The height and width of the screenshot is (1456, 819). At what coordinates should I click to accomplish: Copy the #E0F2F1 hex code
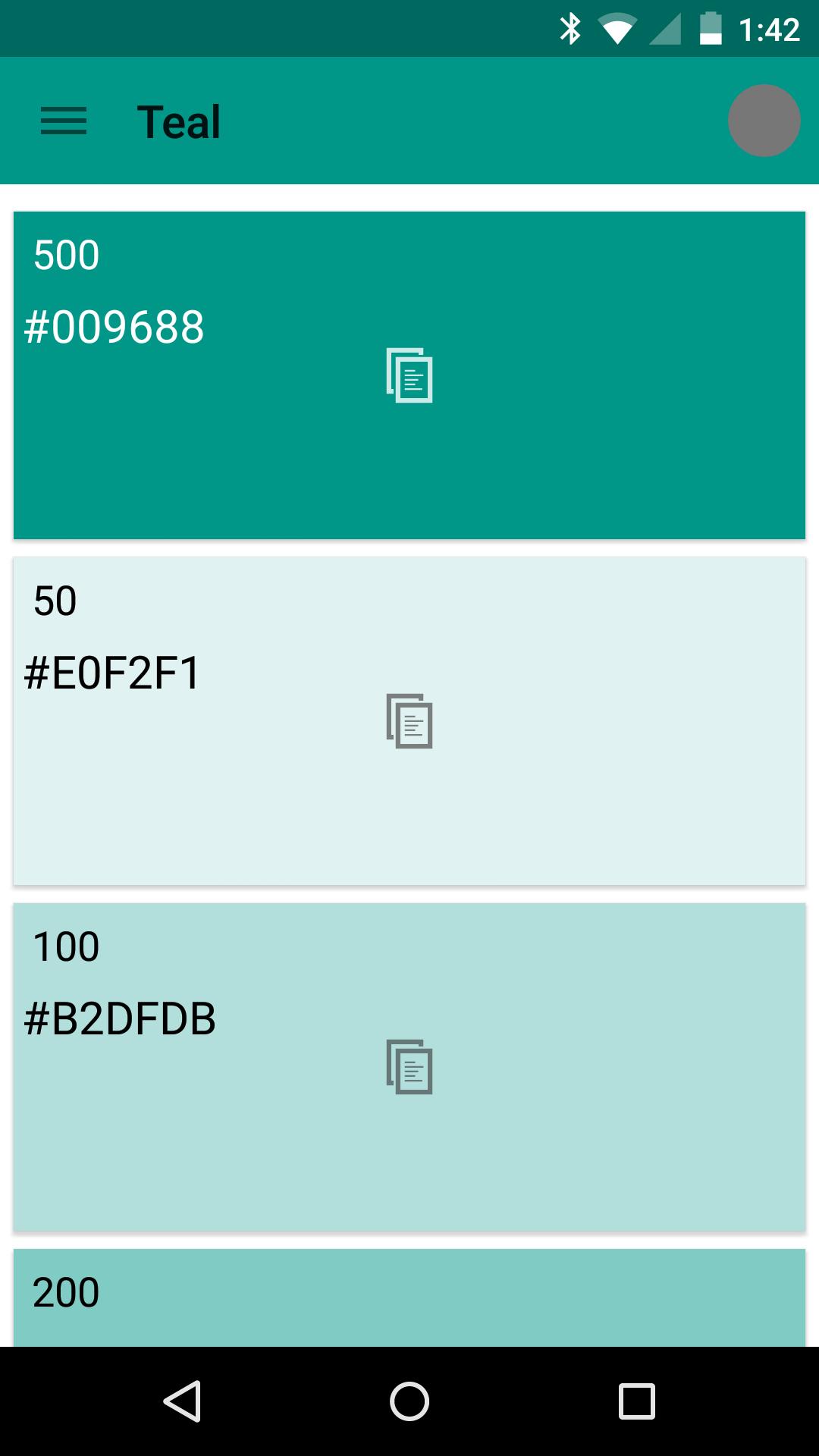click(x=409, y=721)
